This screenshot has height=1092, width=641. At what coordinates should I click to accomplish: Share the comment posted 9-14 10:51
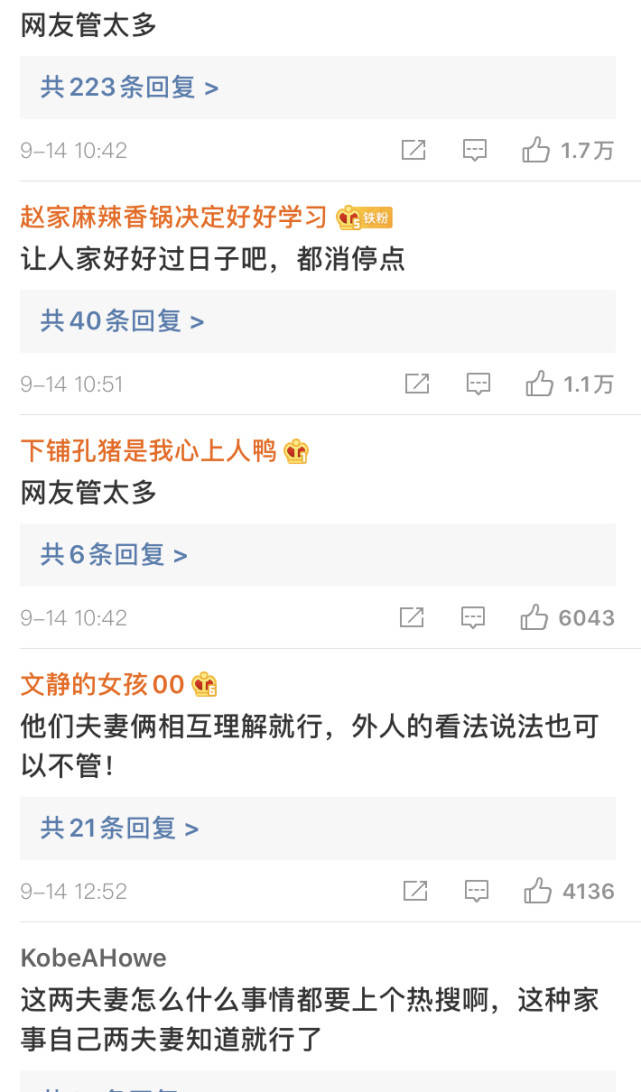pyautogui.click(x=416, y=384)
